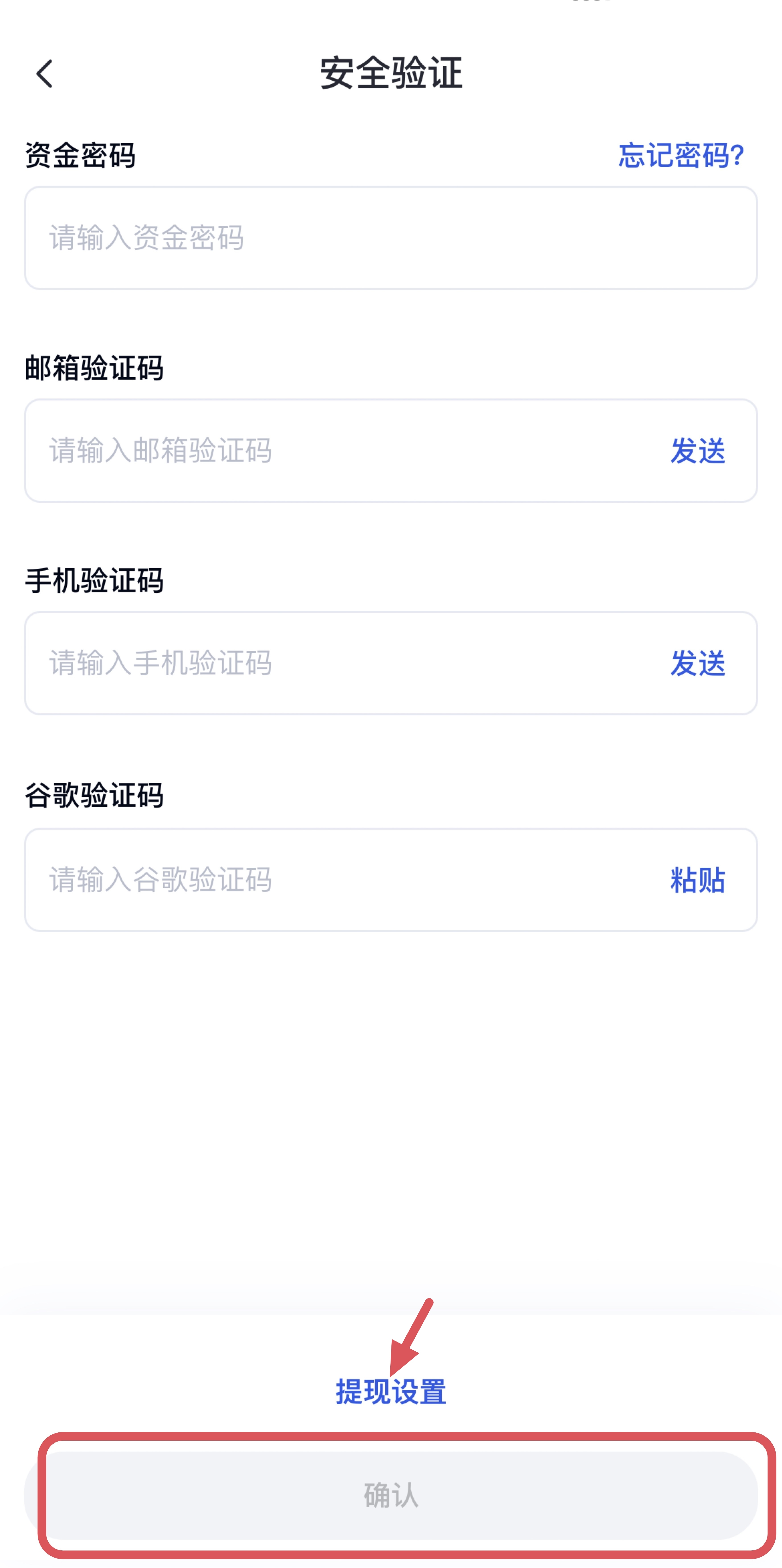Focus the 邮箱验证码 input field

[x=341, y=450]
